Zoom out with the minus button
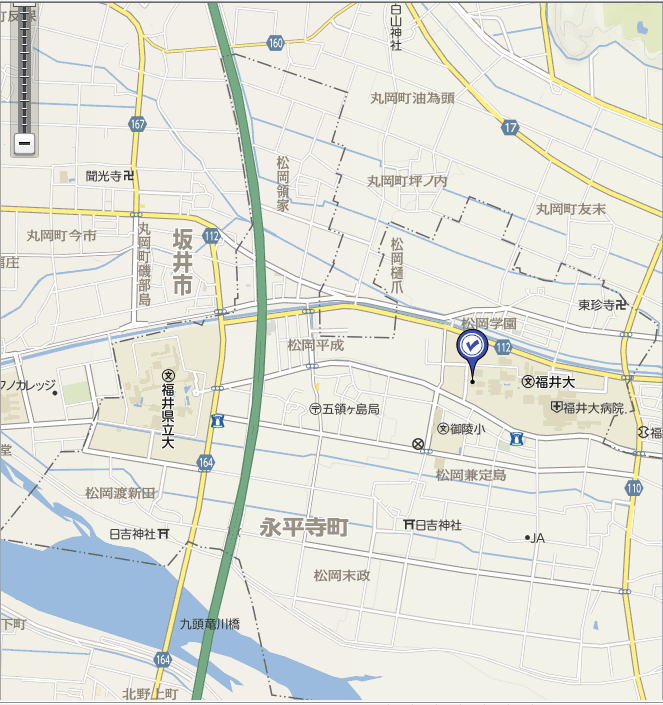663x705 pixels. click(25, 144)
